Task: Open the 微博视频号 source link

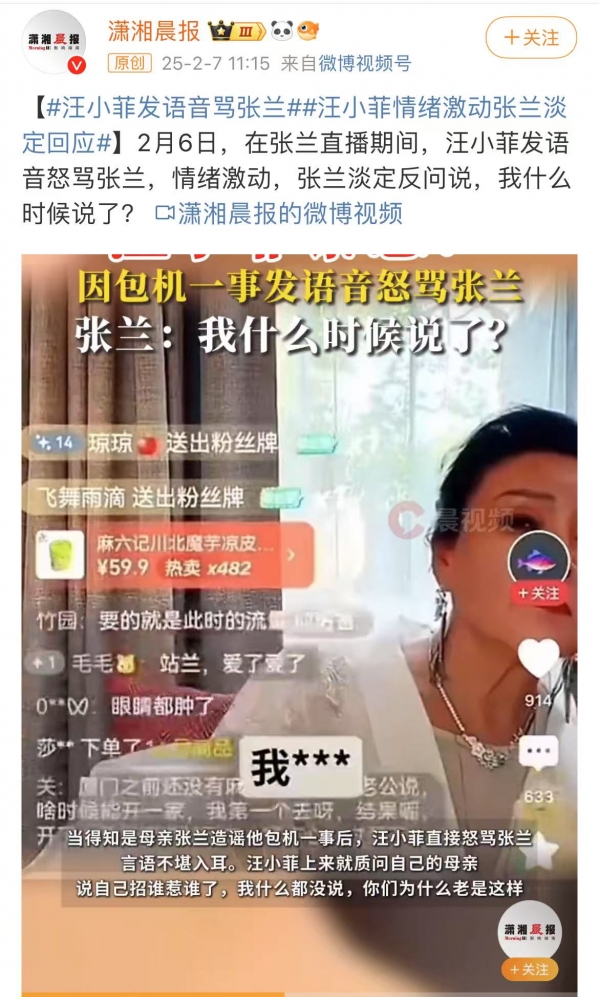Action: pyautogui.click(x=364, y=63)
